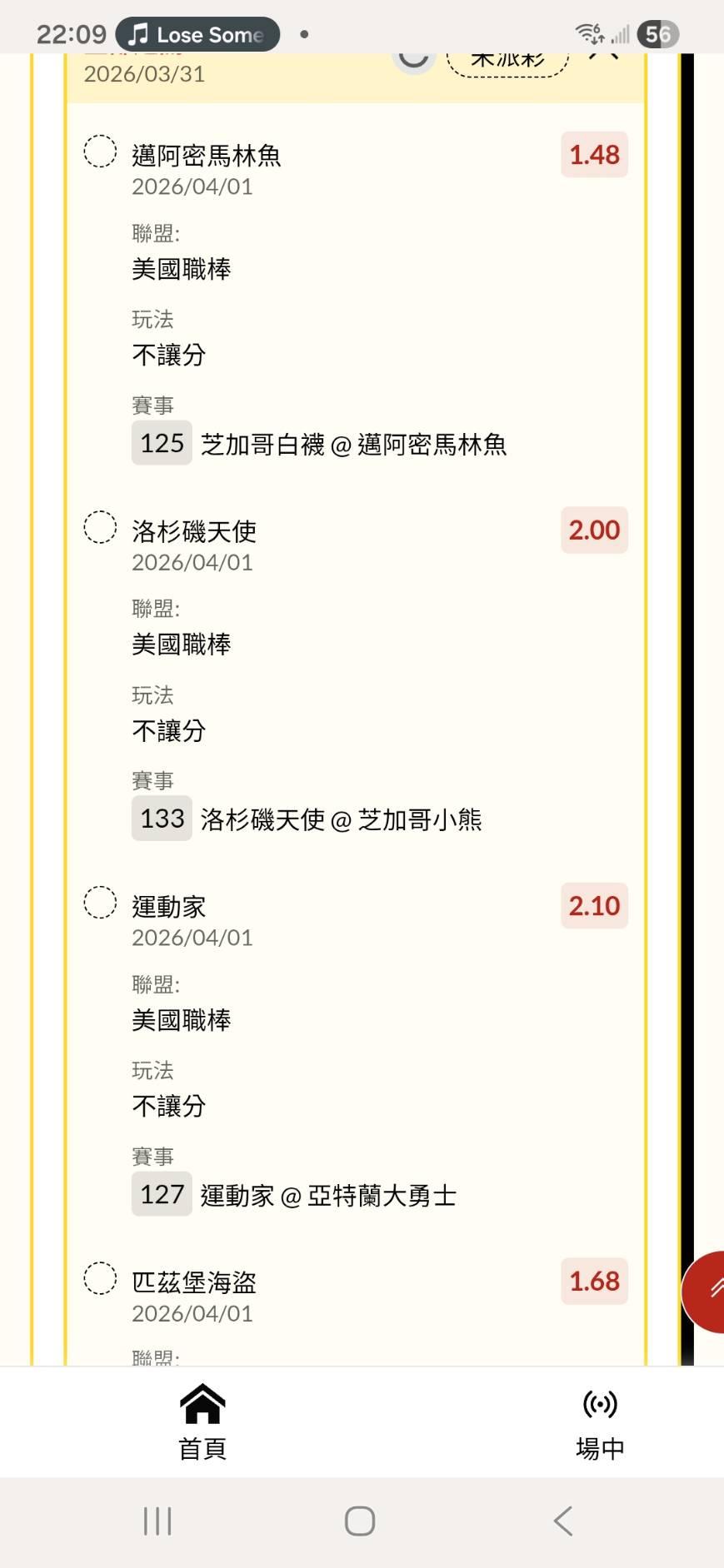The height and width of the screenshot is (1568, 724).
Task: Open the 邁阿密馬林魚 bet entry
Action: (x=356, y=297)
